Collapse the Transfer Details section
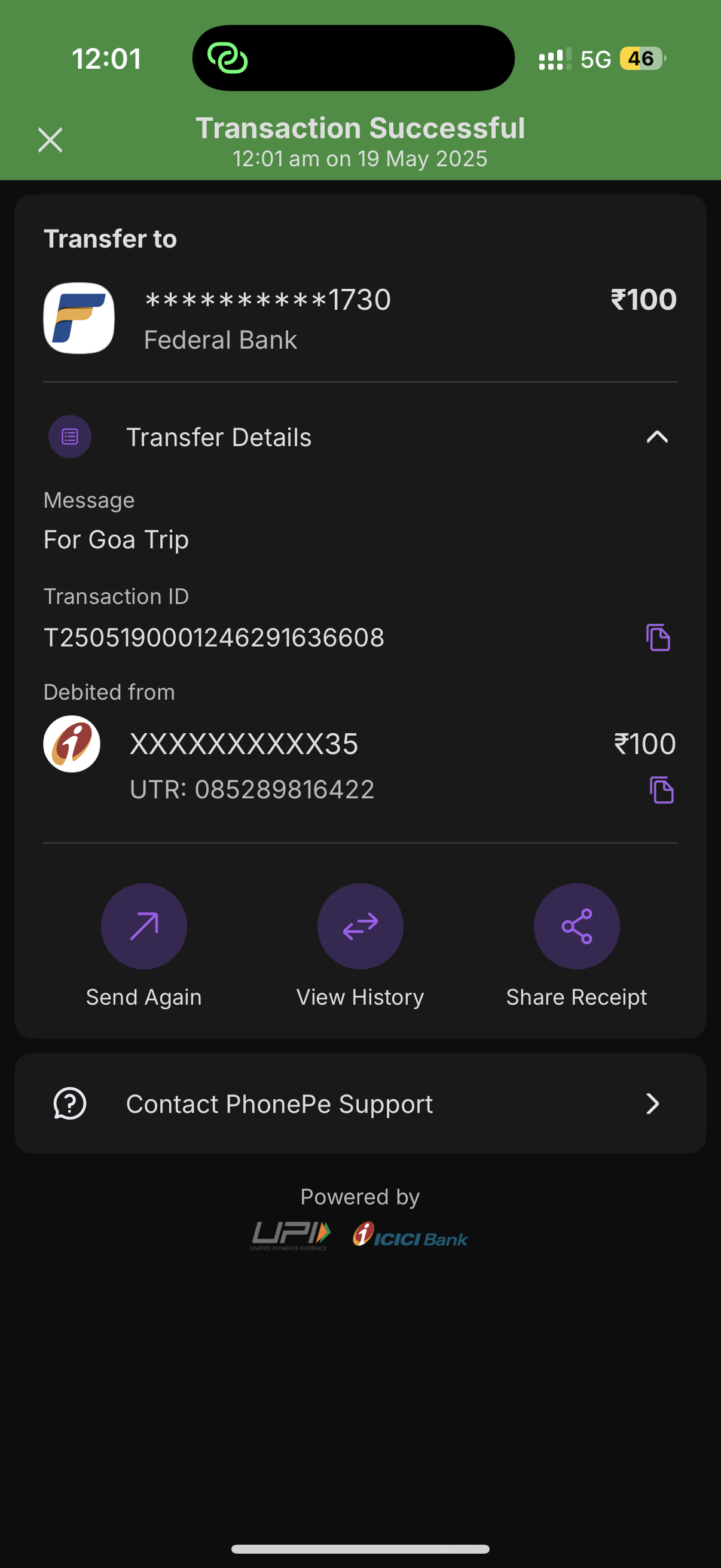721x1568 pixels. 656,437
